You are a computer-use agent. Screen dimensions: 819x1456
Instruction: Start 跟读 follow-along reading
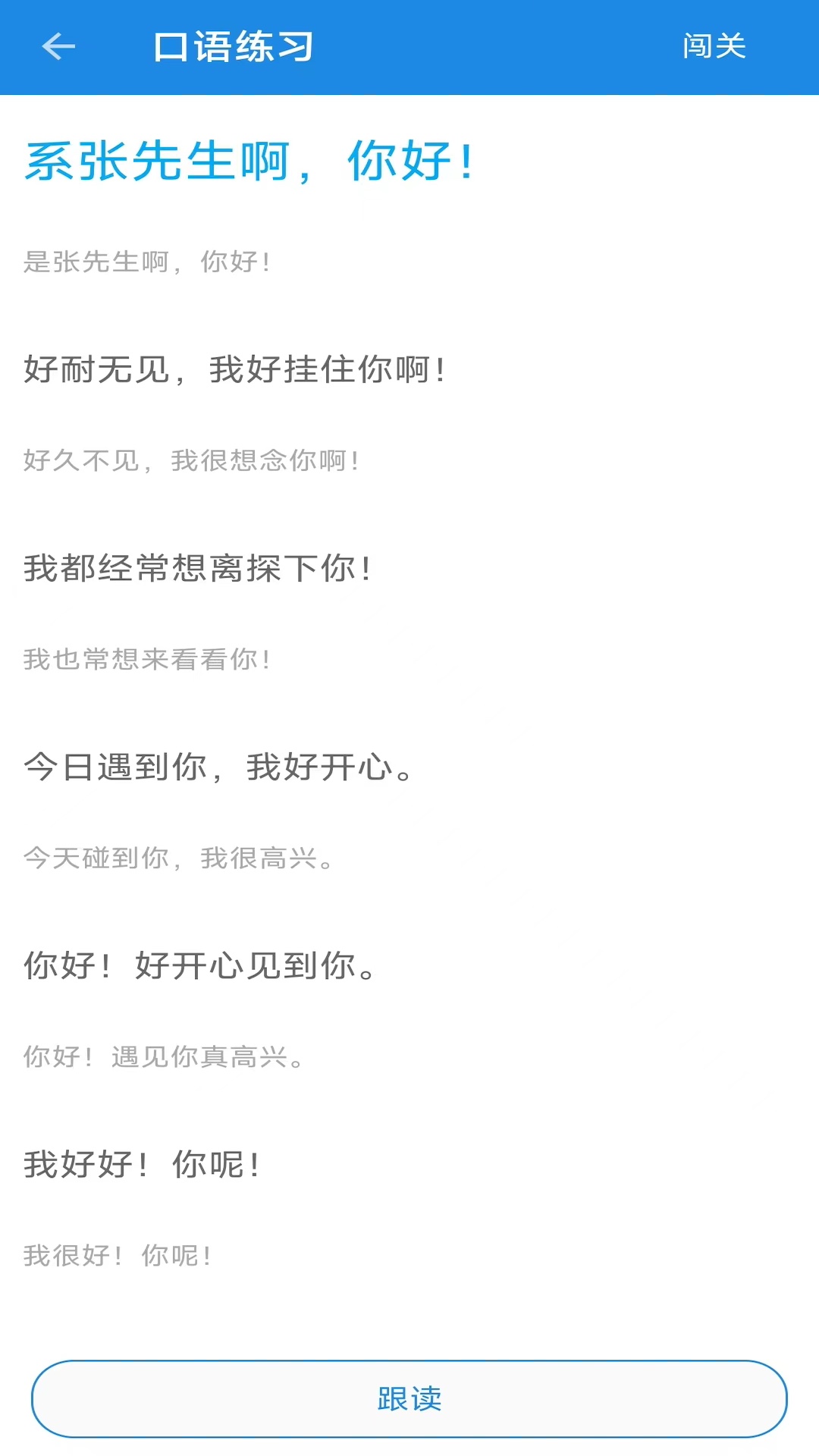point(409,1399)
